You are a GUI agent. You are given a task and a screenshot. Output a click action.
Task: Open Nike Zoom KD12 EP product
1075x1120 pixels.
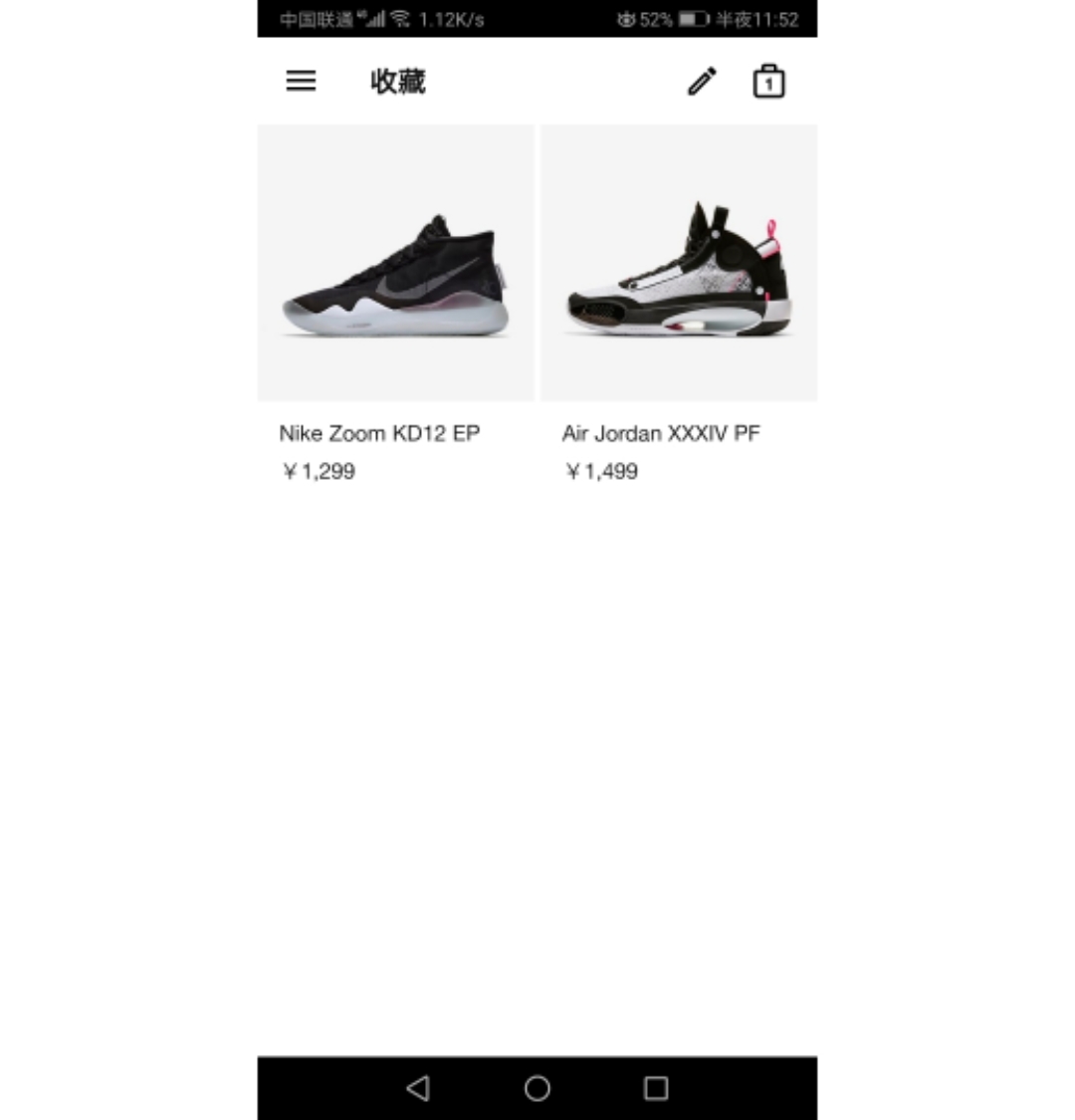[x=395, y=264]
